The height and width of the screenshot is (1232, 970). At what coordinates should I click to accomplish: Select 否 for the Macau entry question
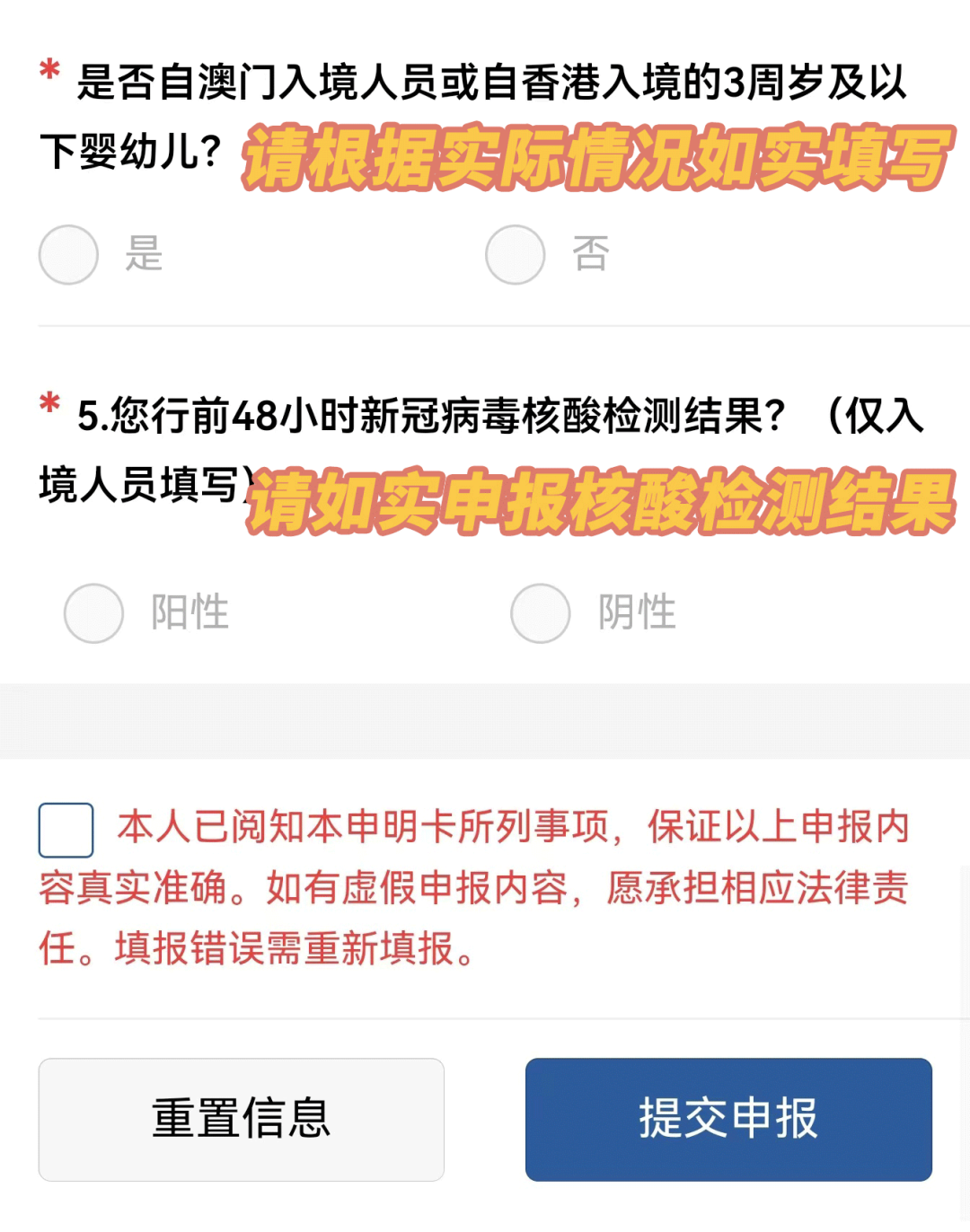[515, 255]
